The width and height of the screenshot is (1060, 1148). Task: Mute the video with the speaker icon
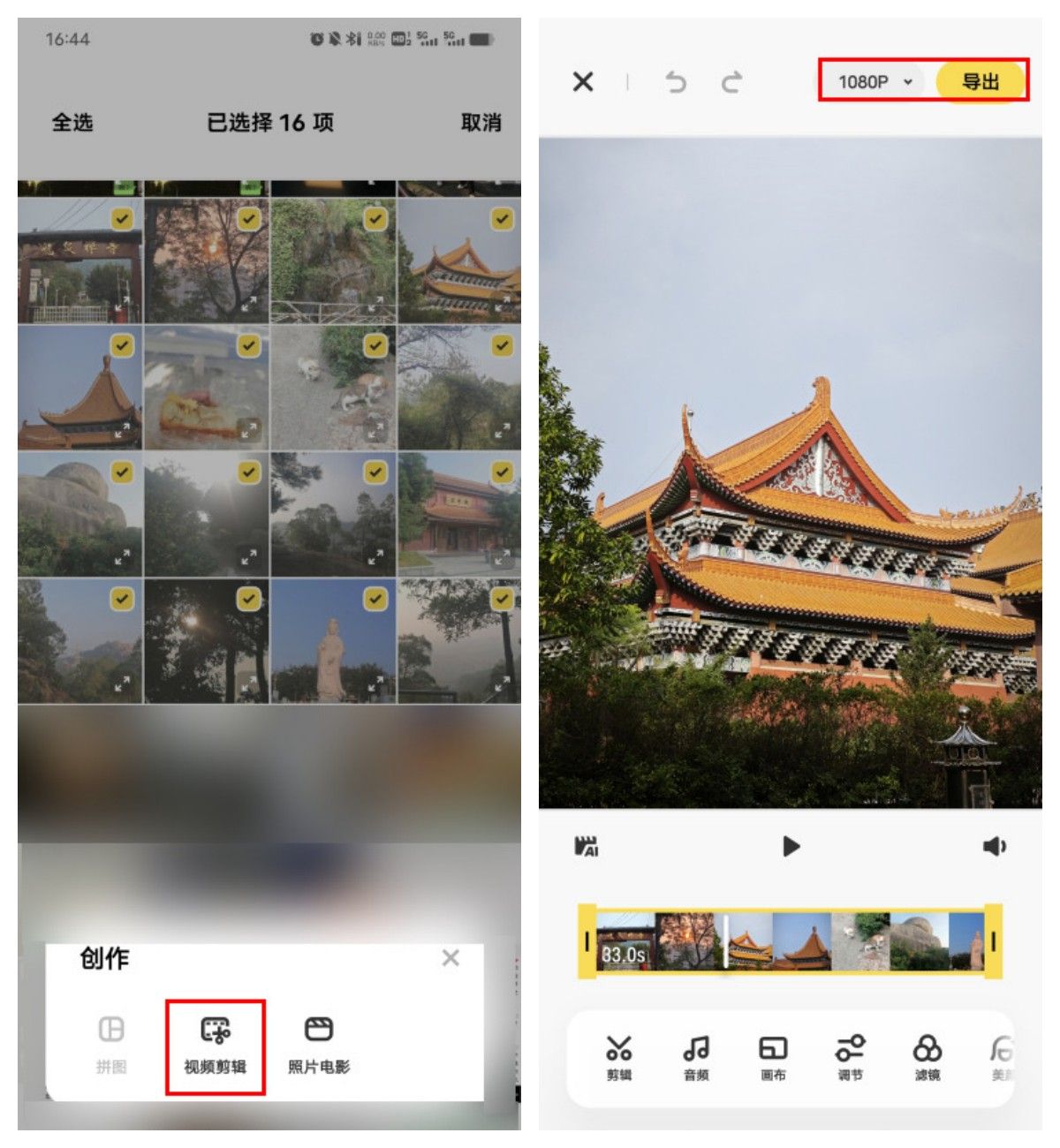pyautogui.click(x=994, y=846)
